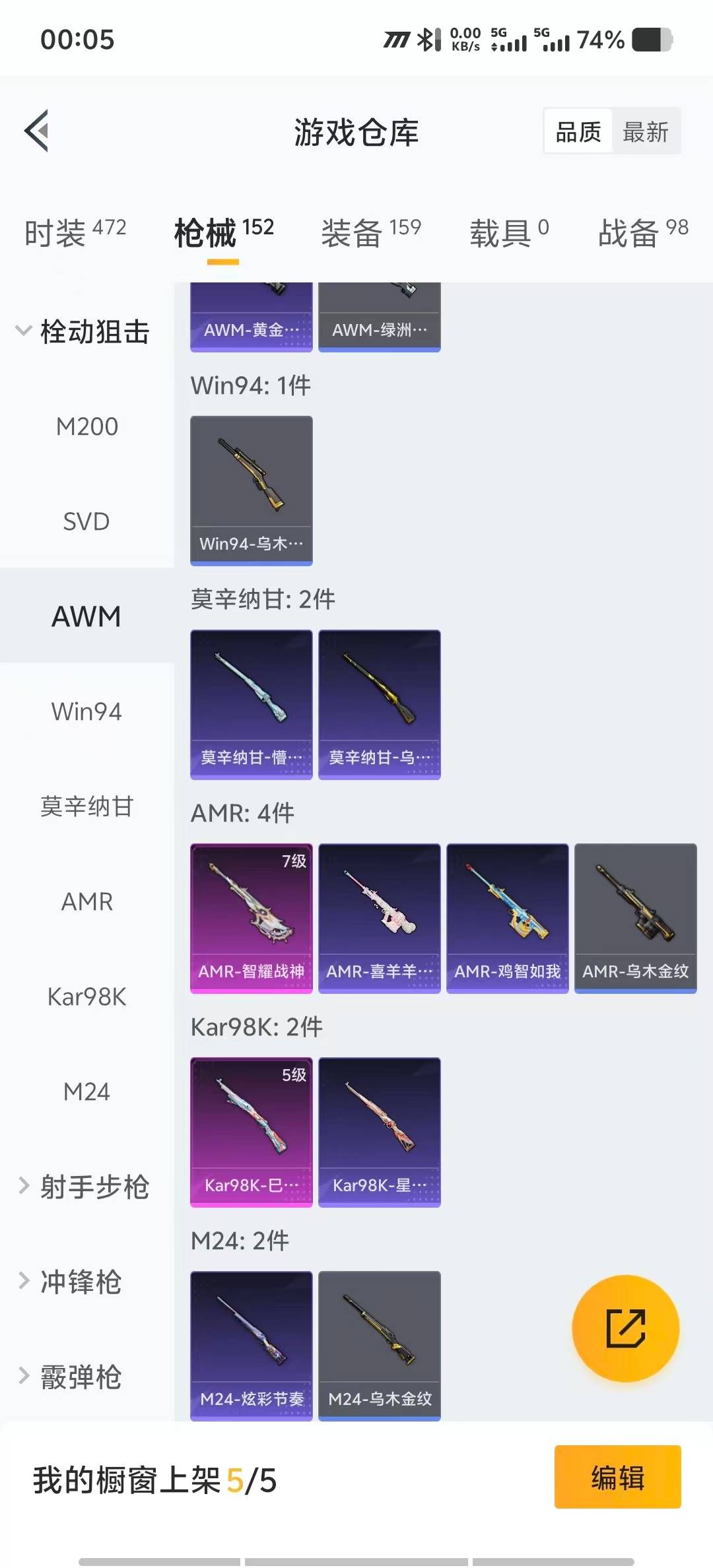The height and width of the screenshot is (1568, 713).
Task: Sort items by 品质
Action: [578, 132]
